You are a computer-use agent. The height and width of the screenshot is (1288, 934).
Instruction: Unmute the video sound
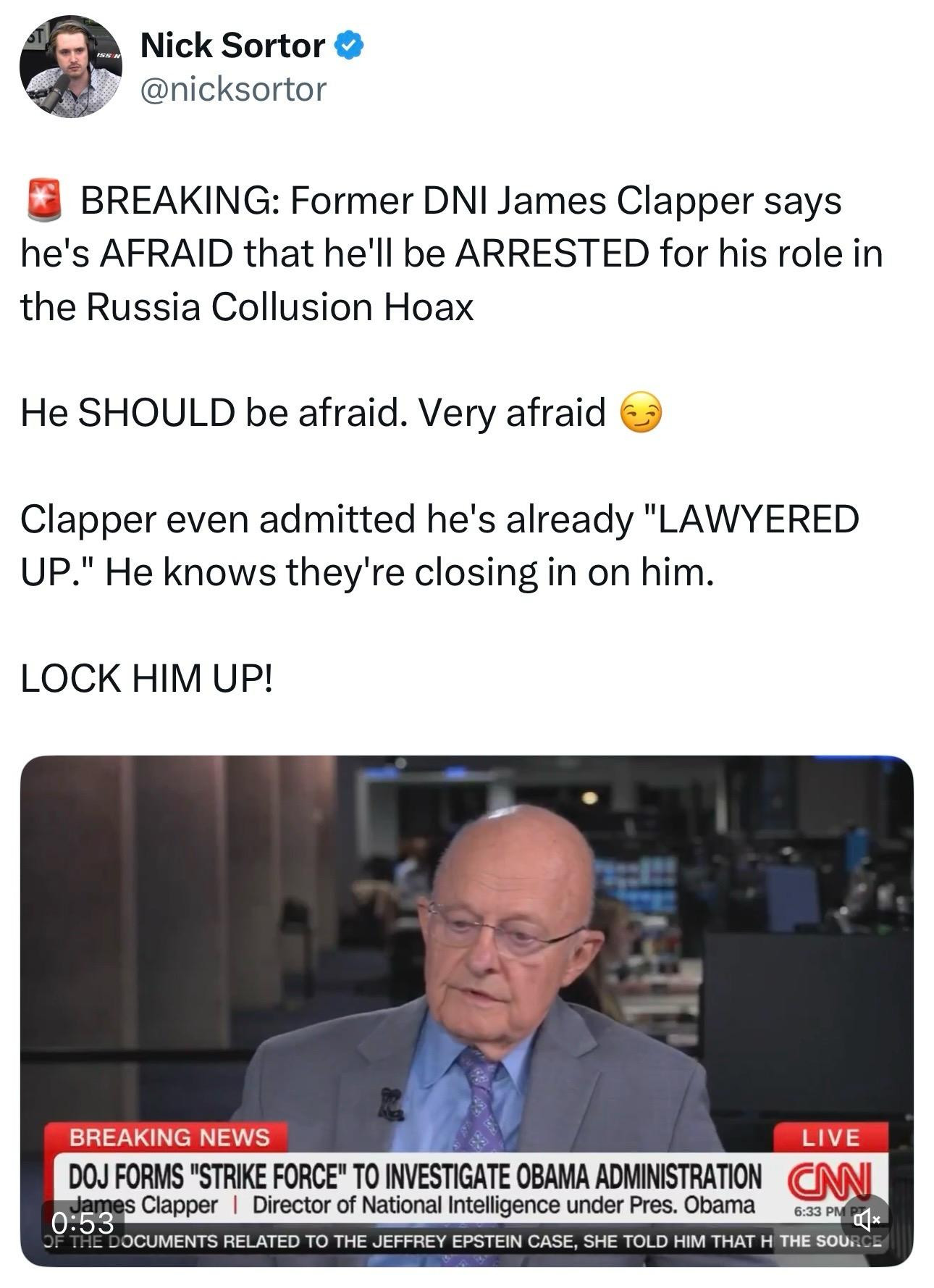click(865, 1219)
